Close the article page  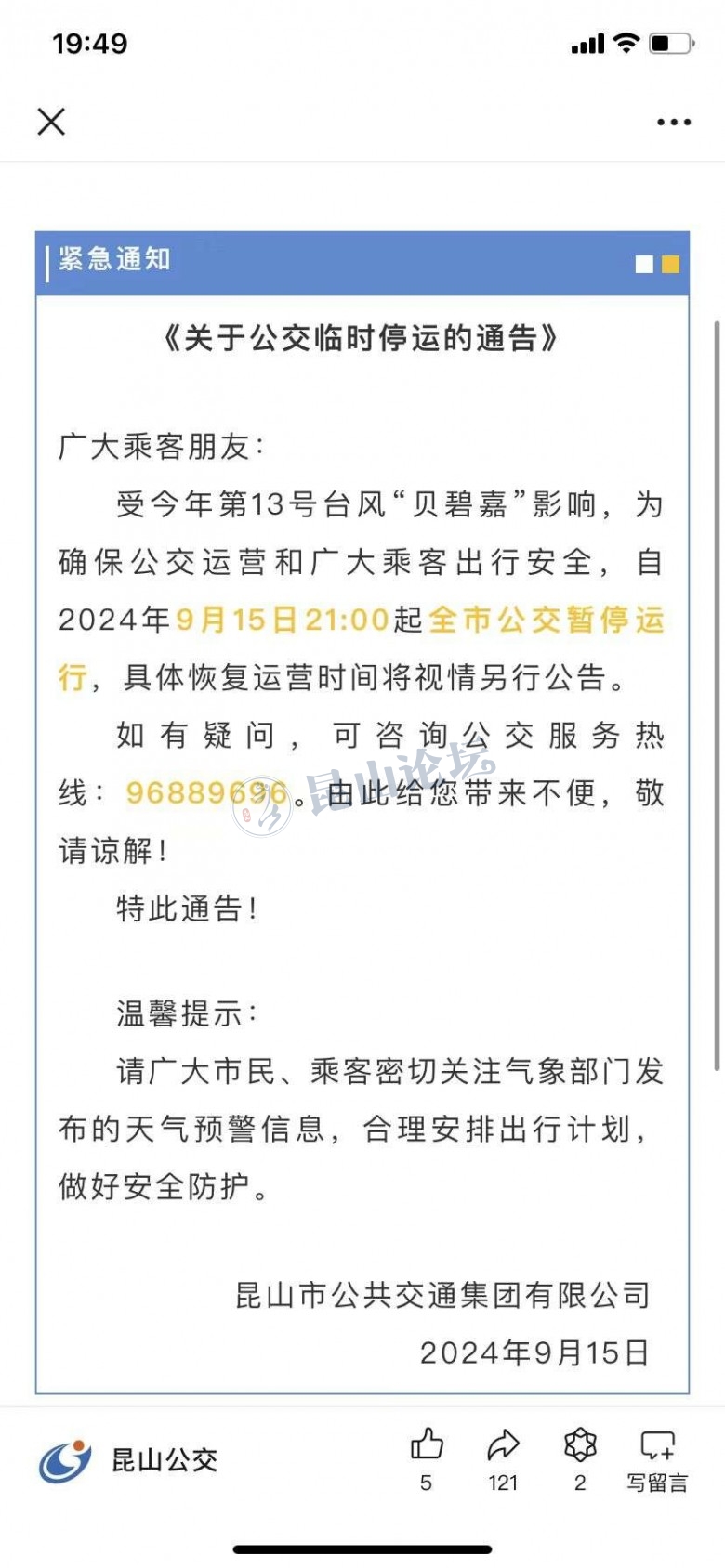[x=51, y=122]
